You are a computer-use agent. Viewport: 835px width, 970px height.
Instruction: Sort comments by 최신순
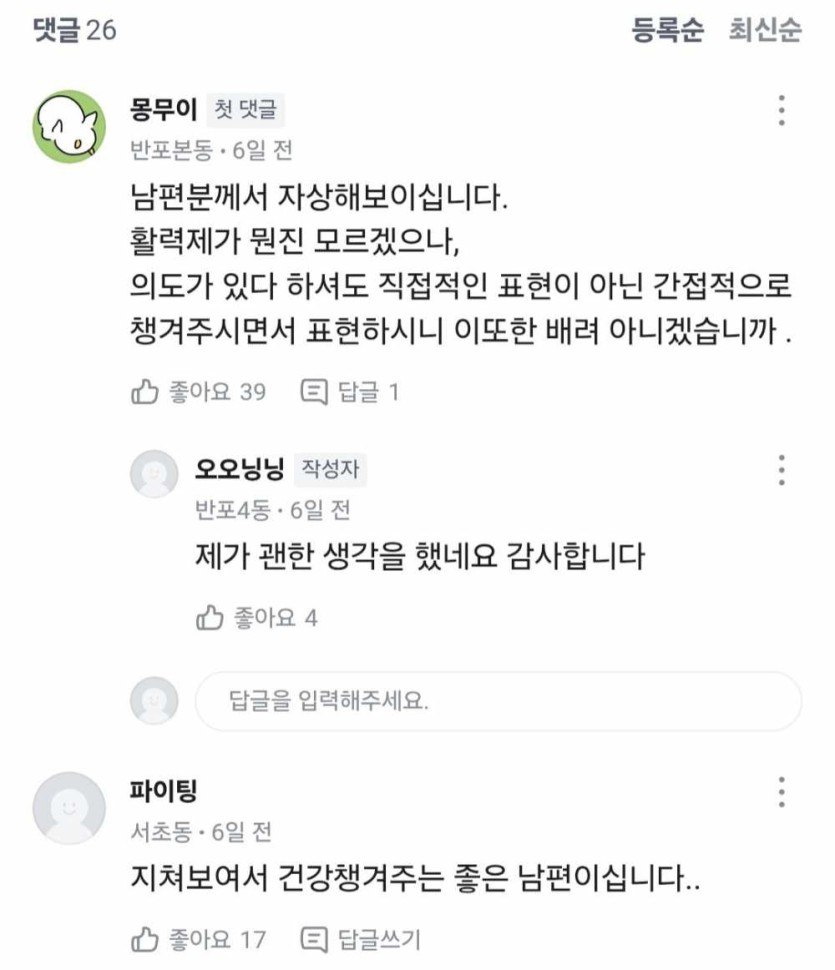pyautogui.click(x=765, y=30)
